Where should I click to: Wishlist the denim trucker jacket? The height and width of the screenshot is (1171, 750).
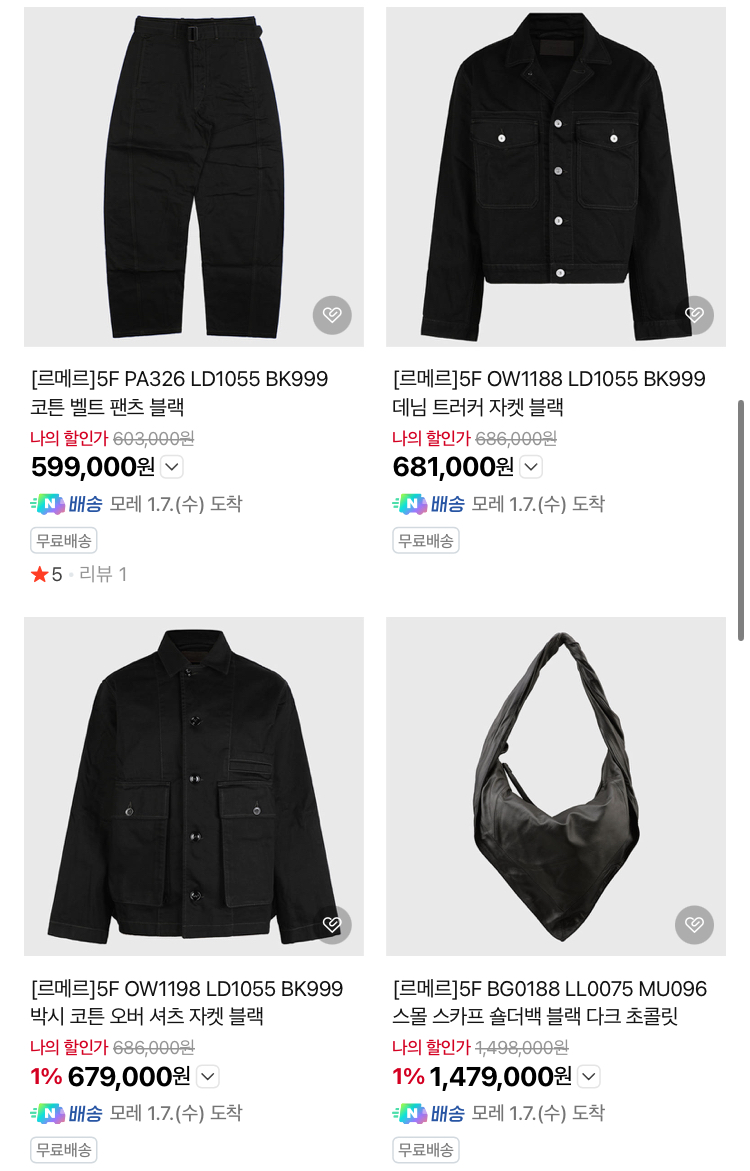(x=694, y=315)
